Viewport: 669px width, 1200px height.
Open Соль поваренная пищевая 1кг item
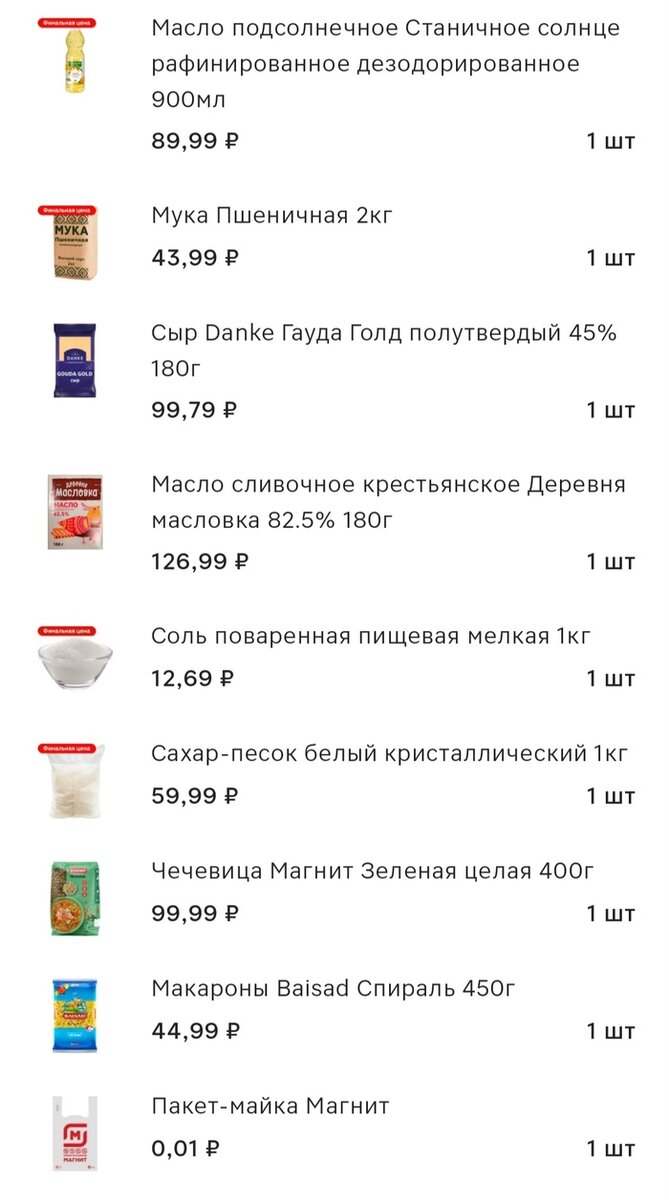(x=371, y=637)
